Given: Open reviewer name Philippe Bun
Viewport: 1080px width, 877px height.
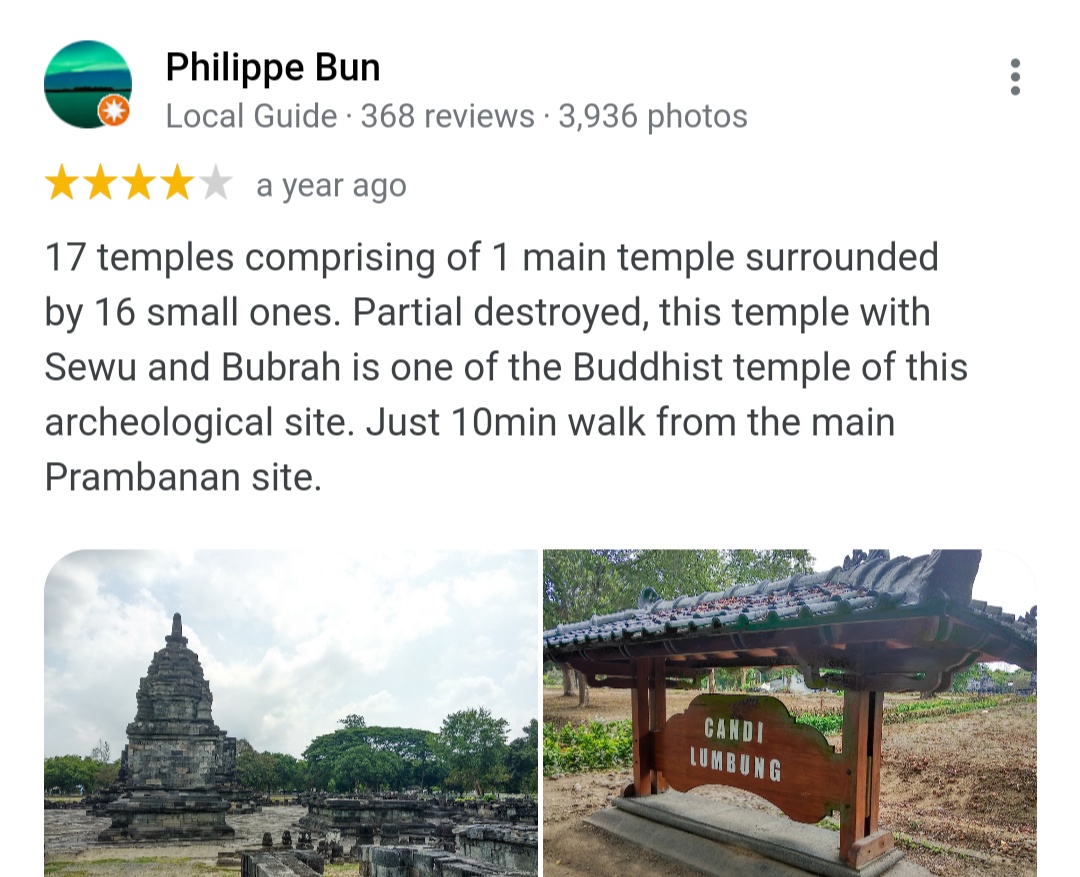Looking at the screenshot, I should [272, 68].
